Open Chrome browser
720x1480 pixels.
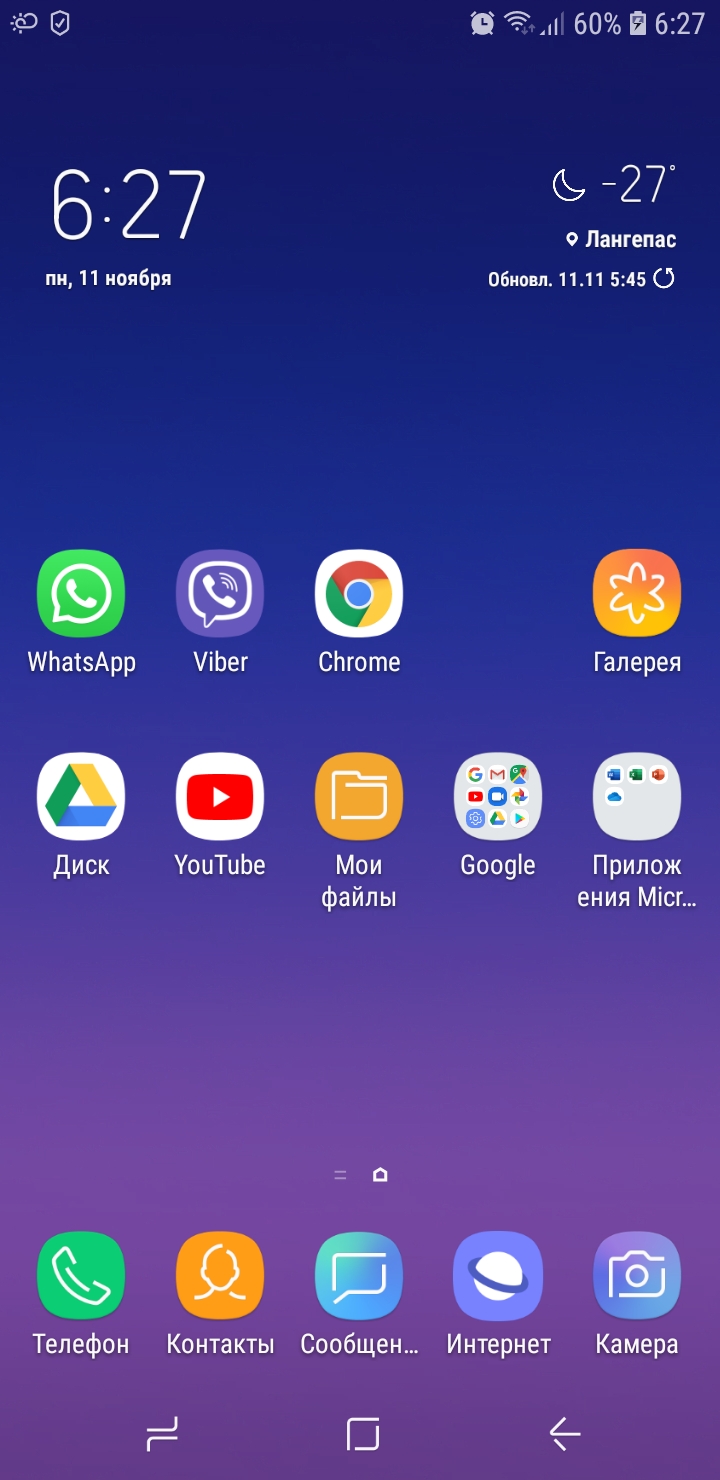pyautogui.click(x=359, y=594)
